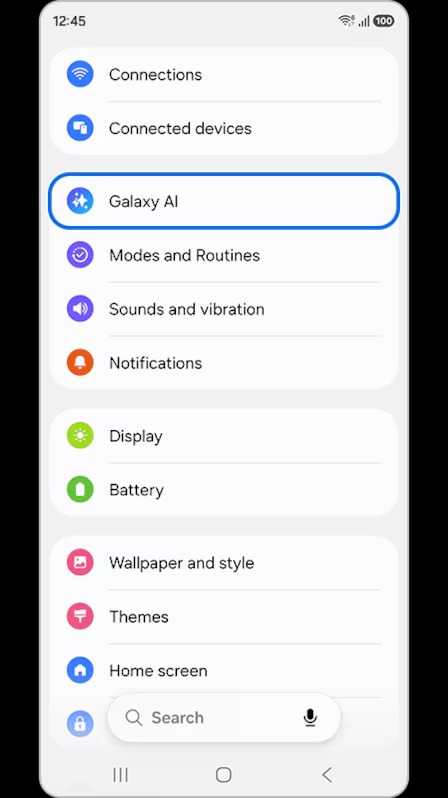448x798 pixels.
Task: Open Connected devices
Action: (x=223, y=128)
